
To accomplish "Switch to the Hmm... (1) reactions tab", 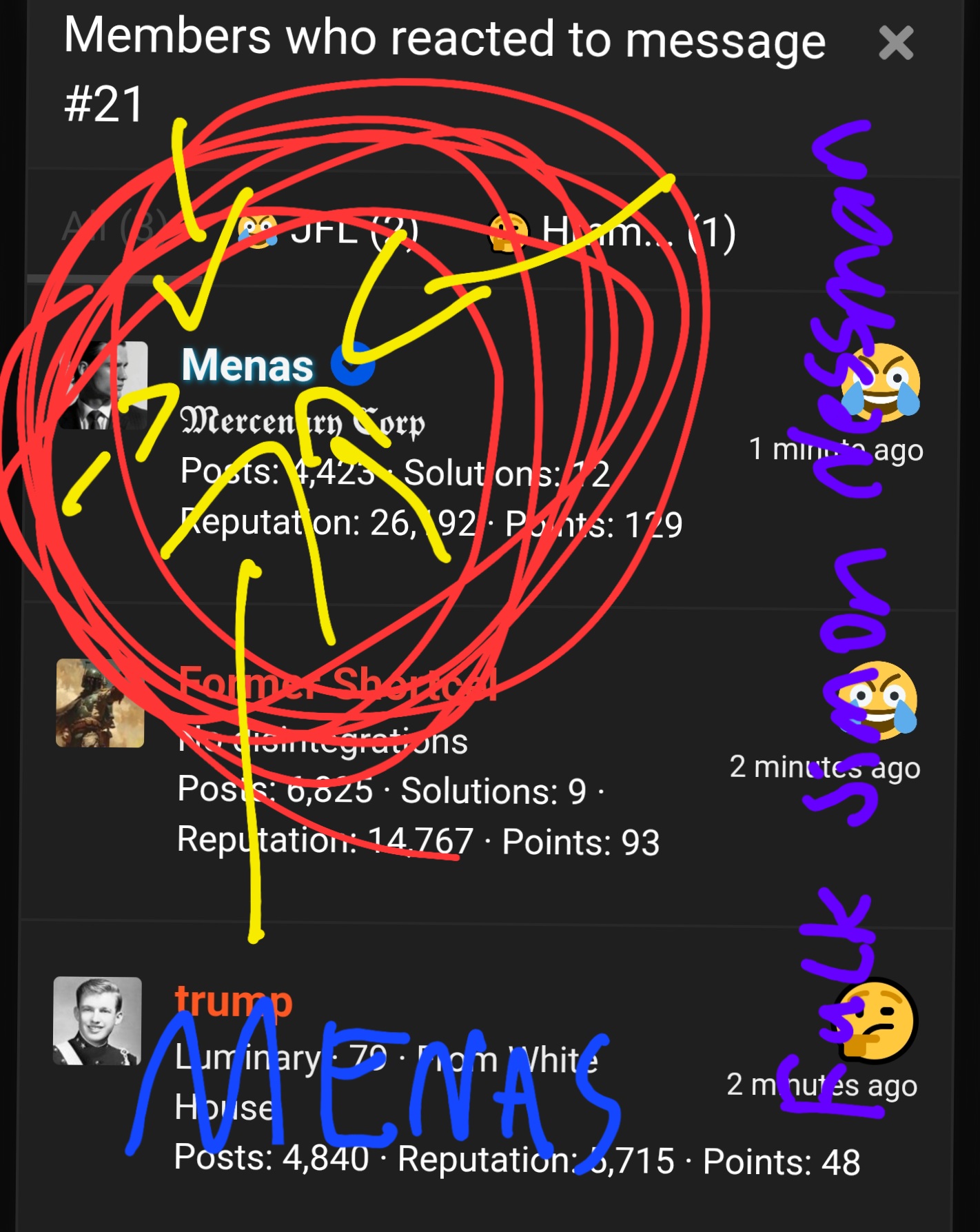I will click(612, 232).
